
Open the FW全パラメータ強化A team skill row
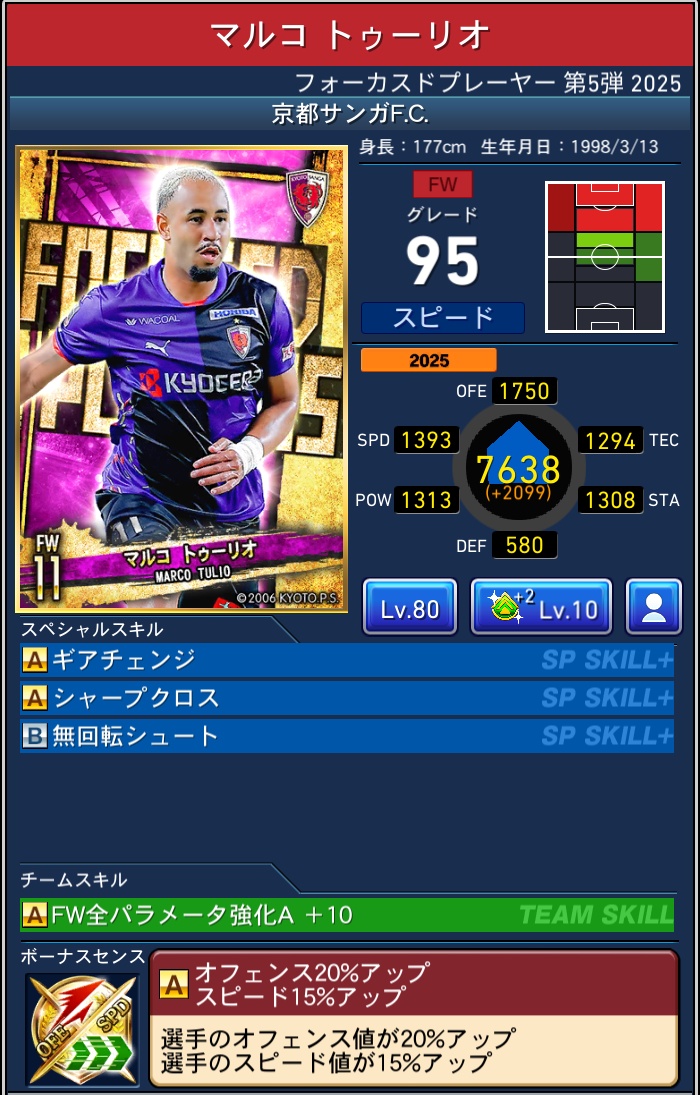(x=346, y=914)
